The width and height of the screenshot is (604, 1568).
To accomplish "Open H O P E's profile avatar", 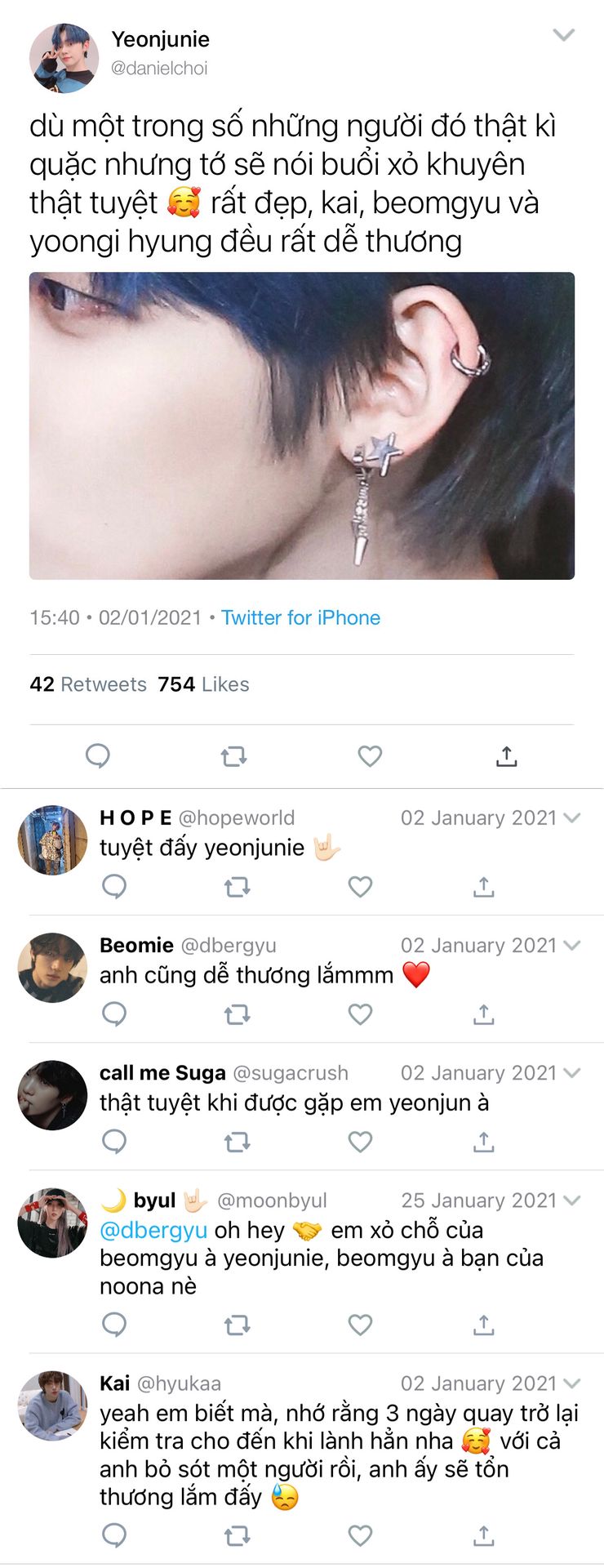I will click(x=52, y=840).
